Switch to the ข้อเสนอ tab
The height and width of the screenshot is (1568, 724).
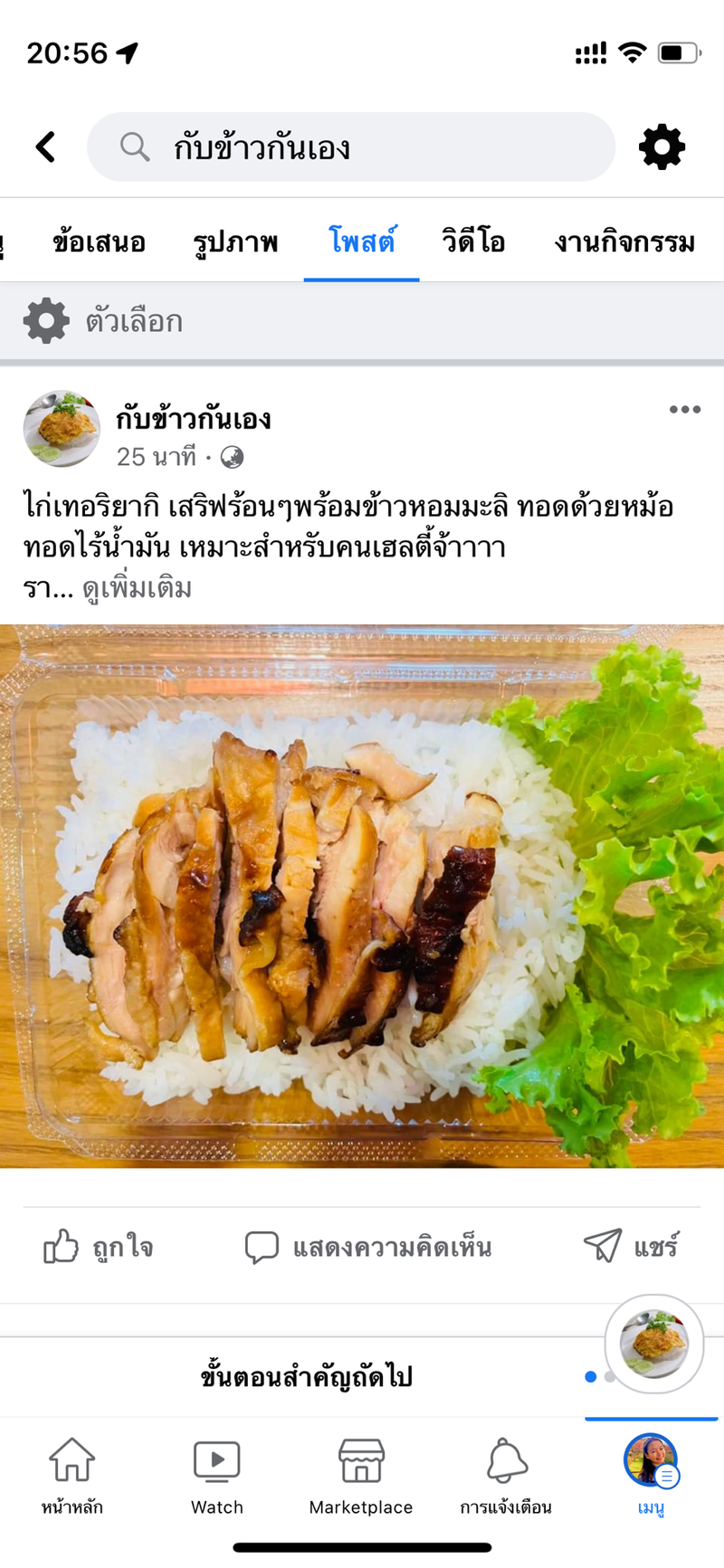coord(99,242)
